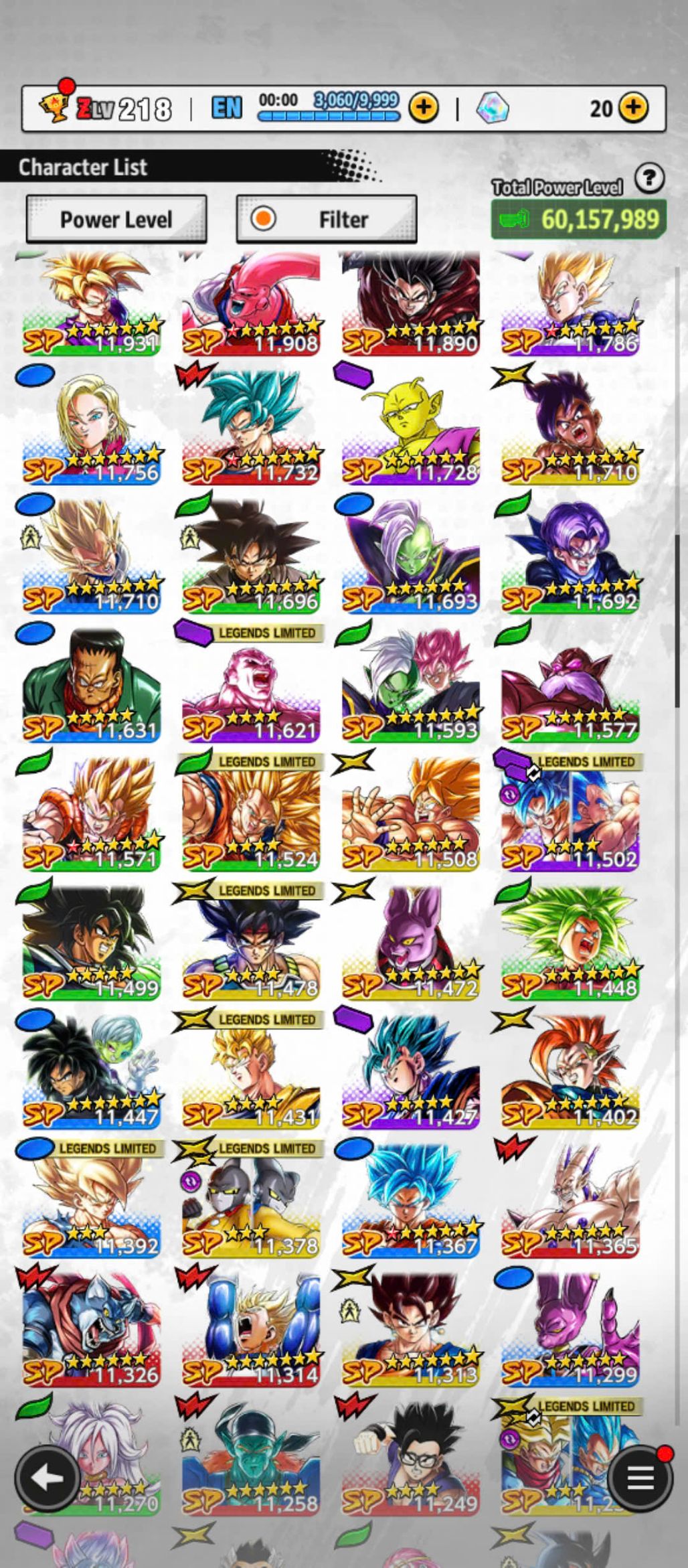Open the character card showing 11,728
688x1568 pixels.
pyautogui.click(x=410, y=428)
